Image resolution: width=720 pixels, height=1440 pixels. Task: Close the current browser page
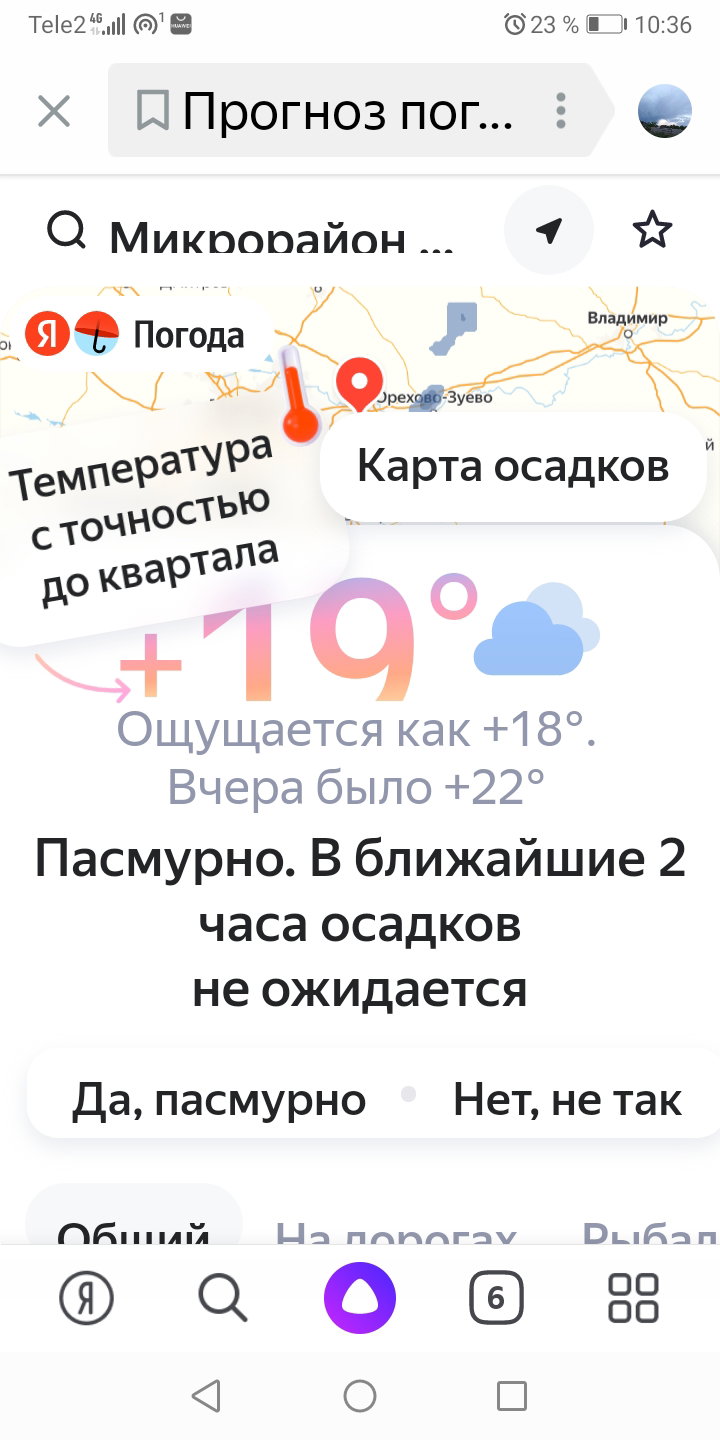[x=54, y=111]
